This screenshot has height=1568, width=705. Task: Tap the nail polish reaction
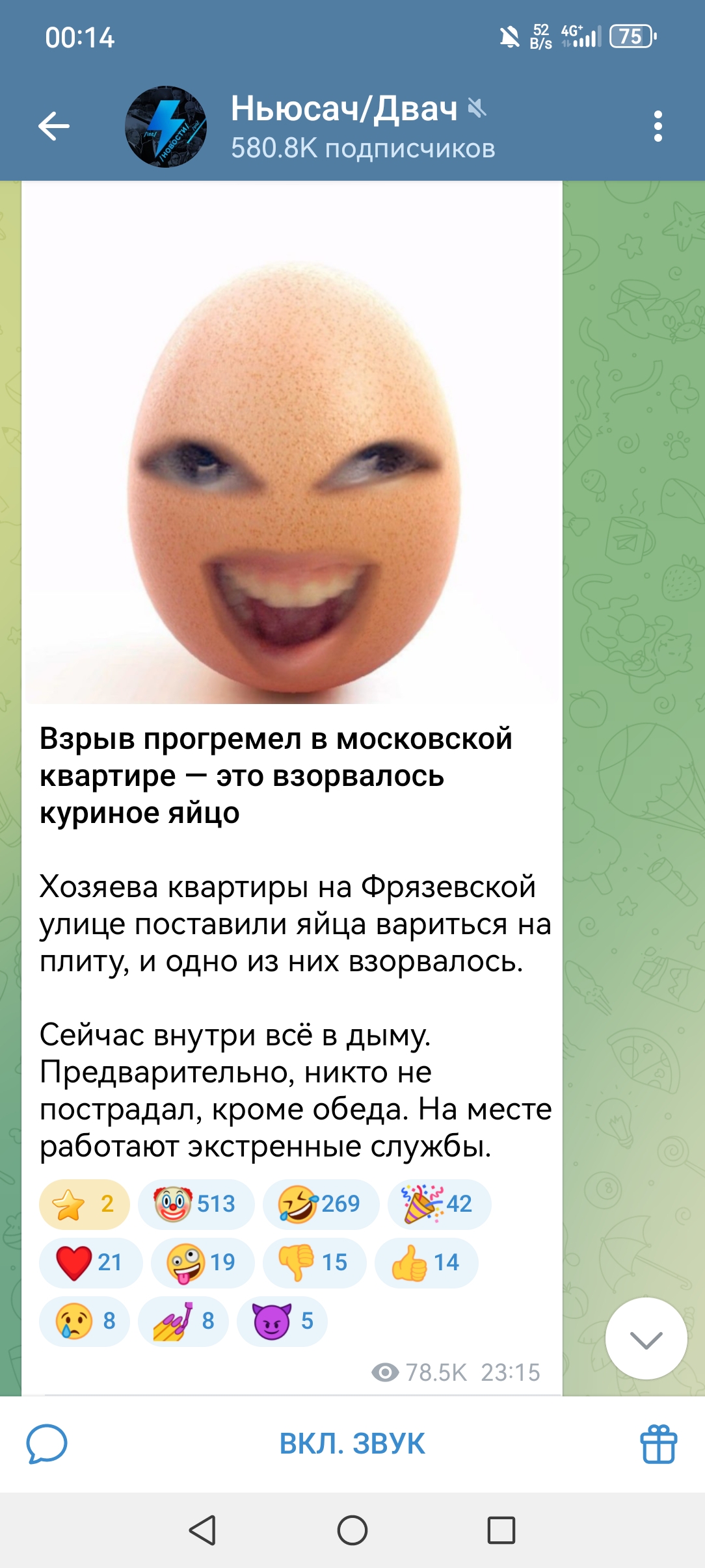point(183,1321)
